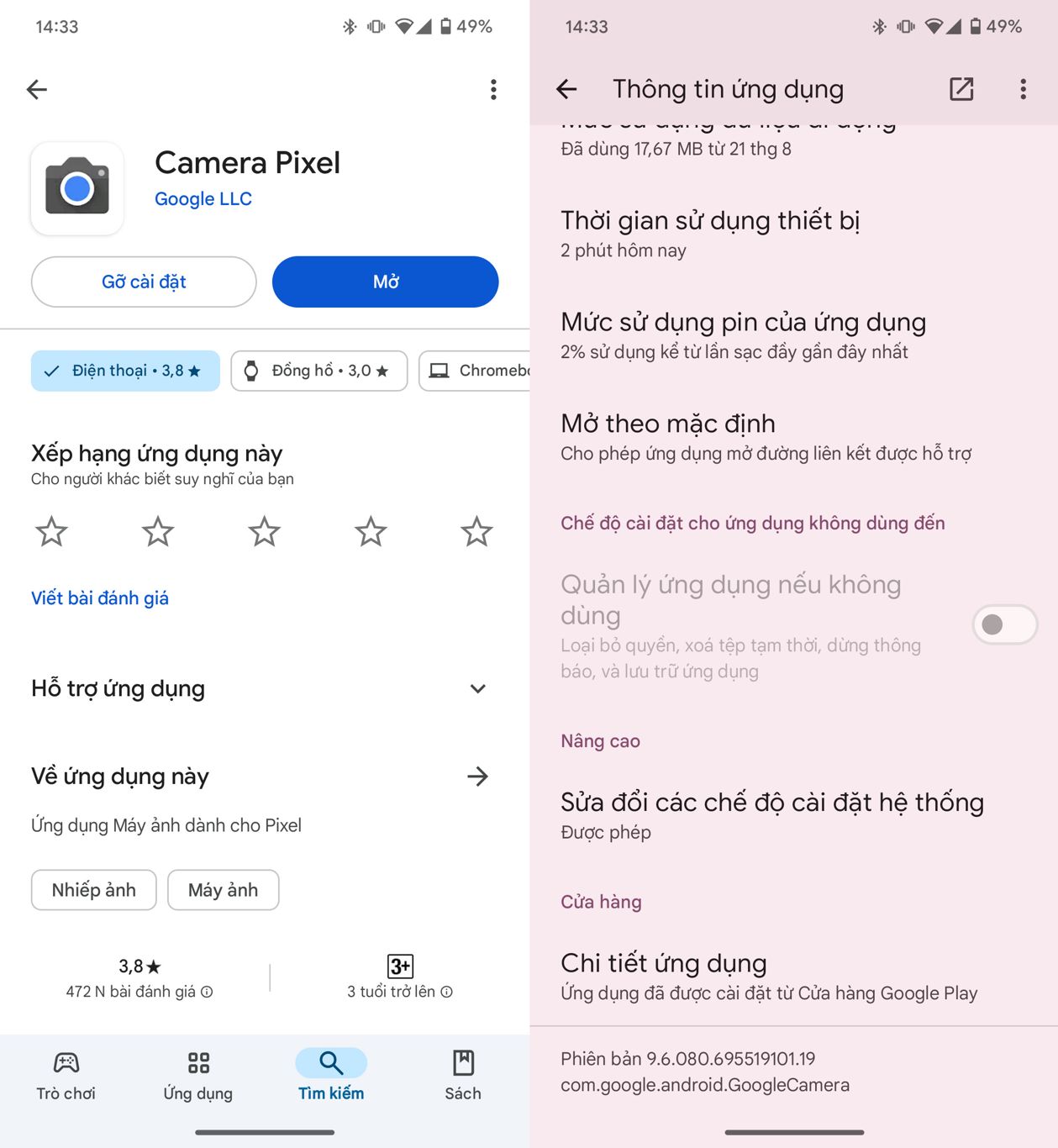Go back using the Play Store back arrow
The image size is (1058, 1148).
click(37, 89)
